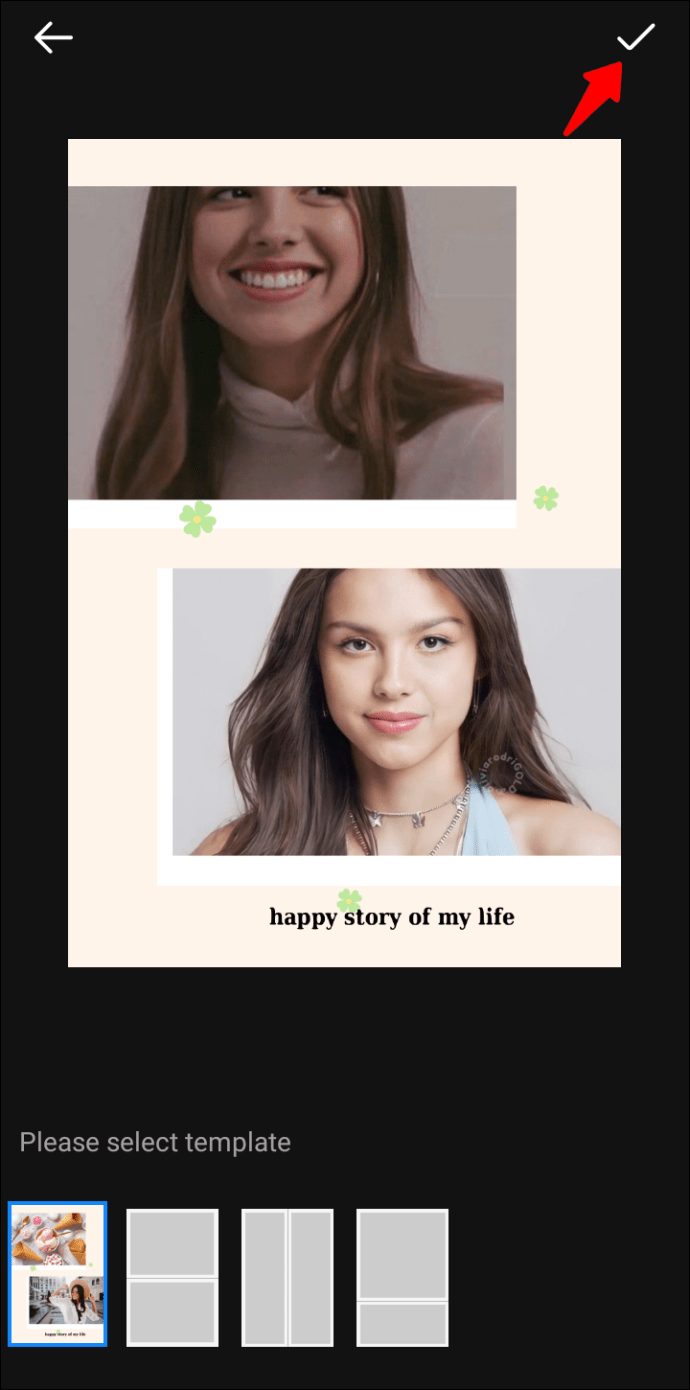The width and height of the screenshot is (690, 1390).
Task: Select the 'happy story of my life' template
Action: tap(58, 1274)
